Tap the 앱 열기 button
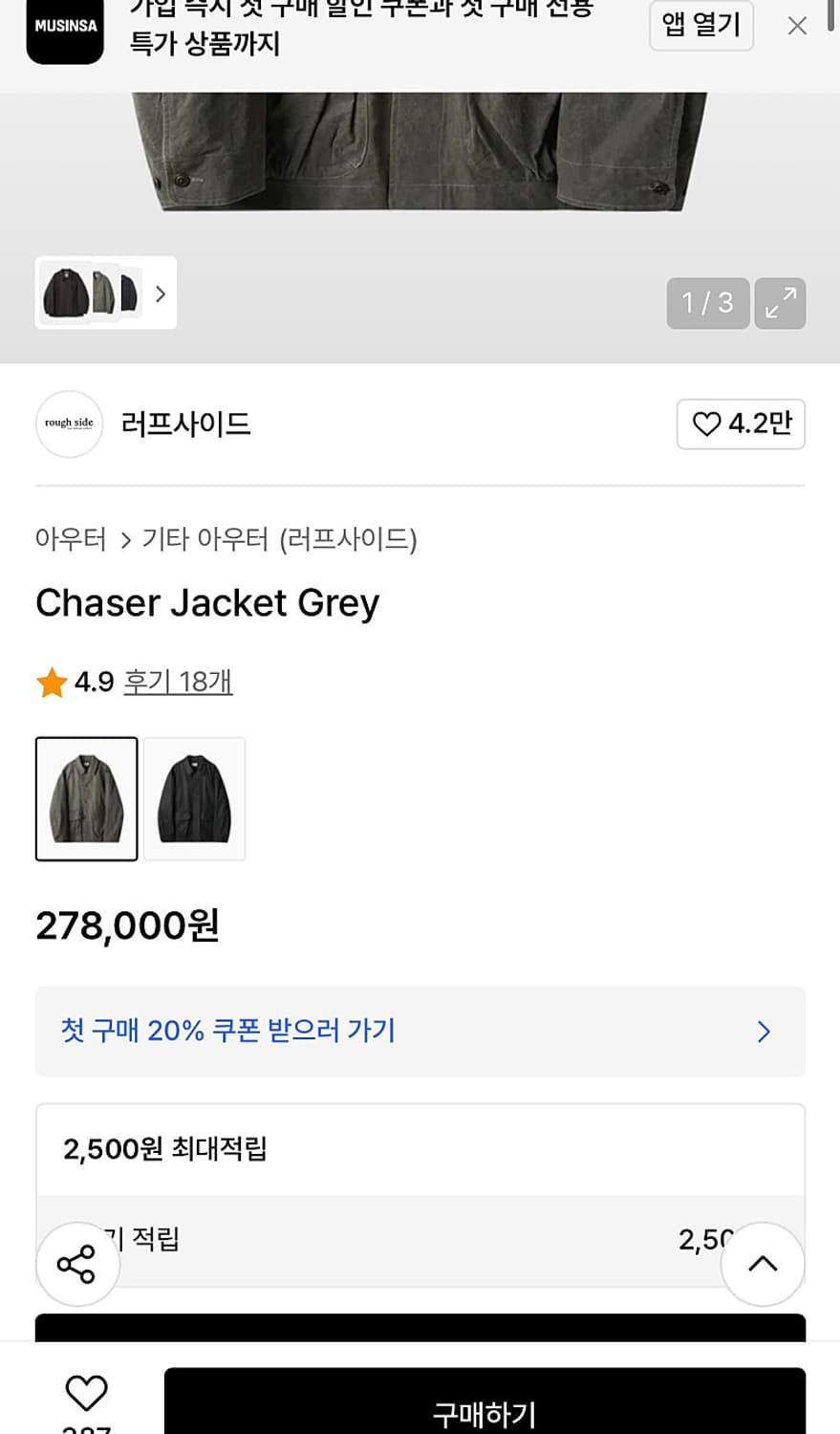 [701, 26]
